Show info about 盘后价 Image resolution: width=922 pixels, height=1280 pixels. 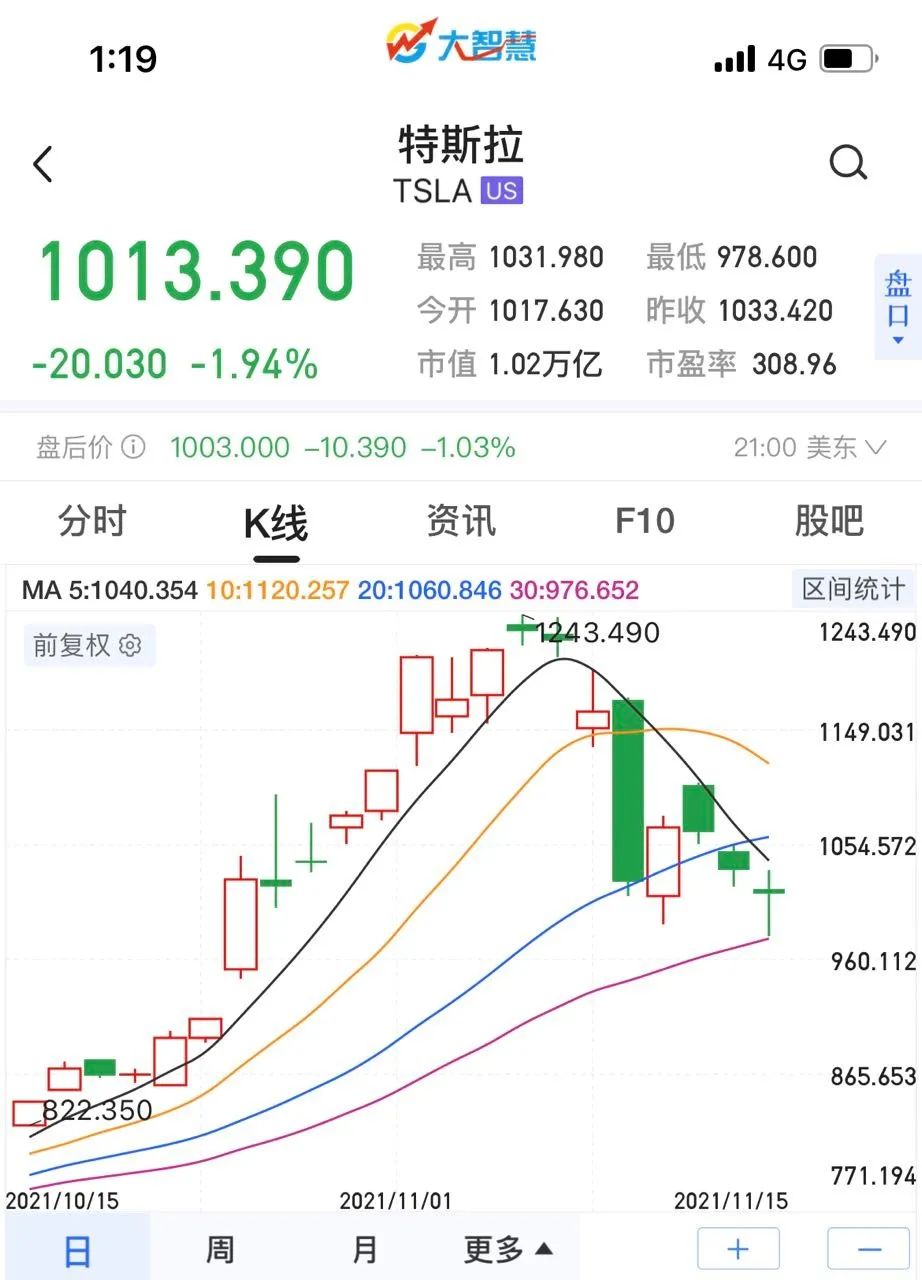[x=133, y=447]
